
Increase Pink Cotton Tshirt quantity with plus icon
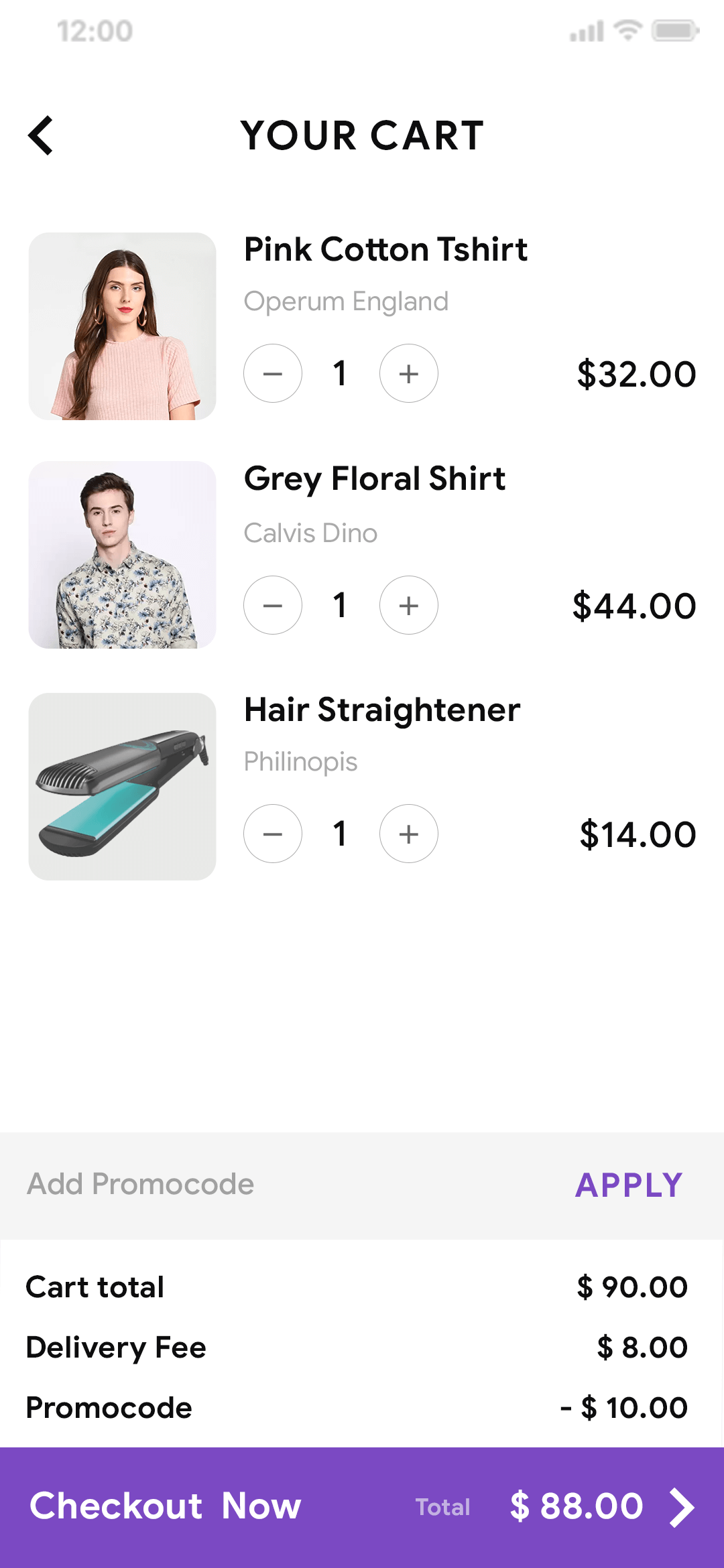click(x=408, y=374)
